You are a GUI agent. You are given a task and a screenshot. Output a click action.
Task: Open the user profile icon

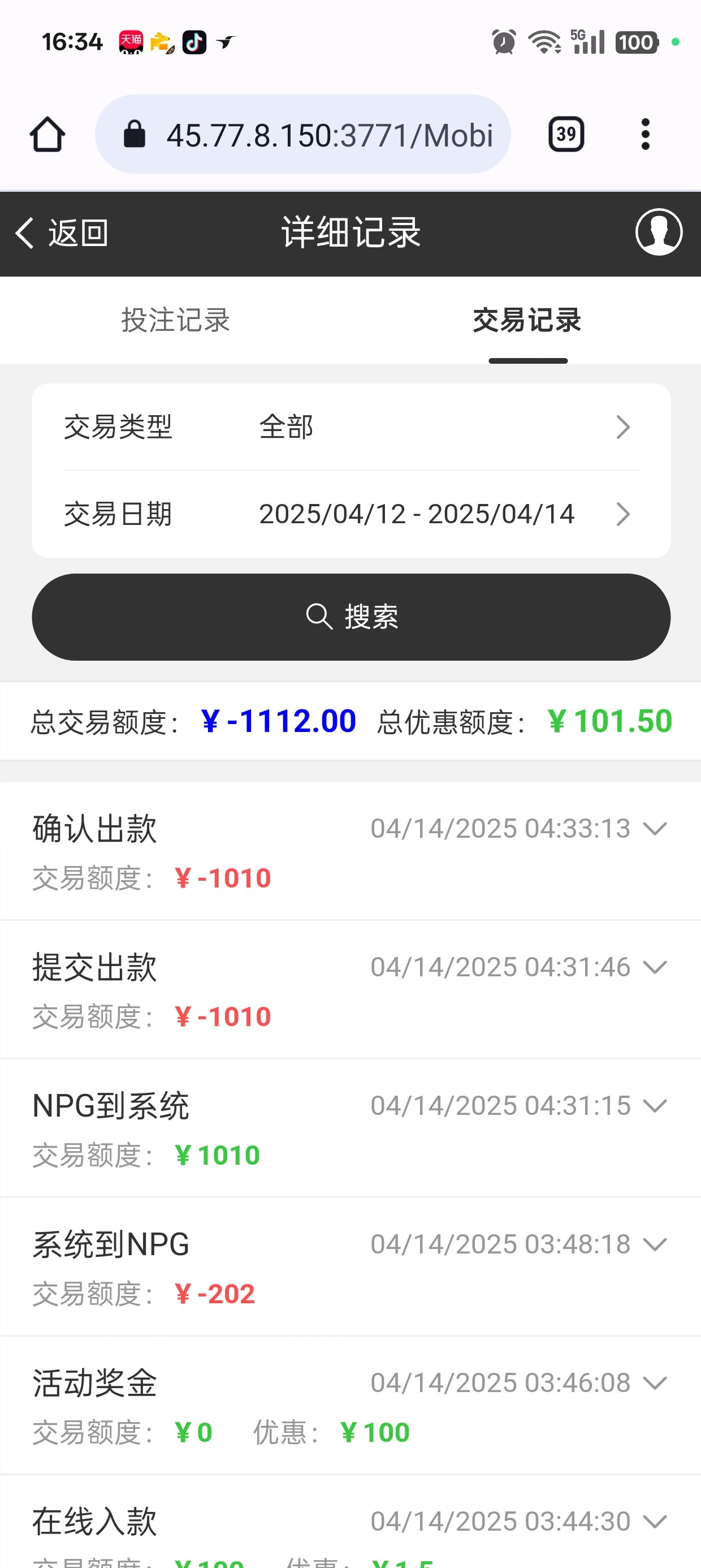[659, 232]
